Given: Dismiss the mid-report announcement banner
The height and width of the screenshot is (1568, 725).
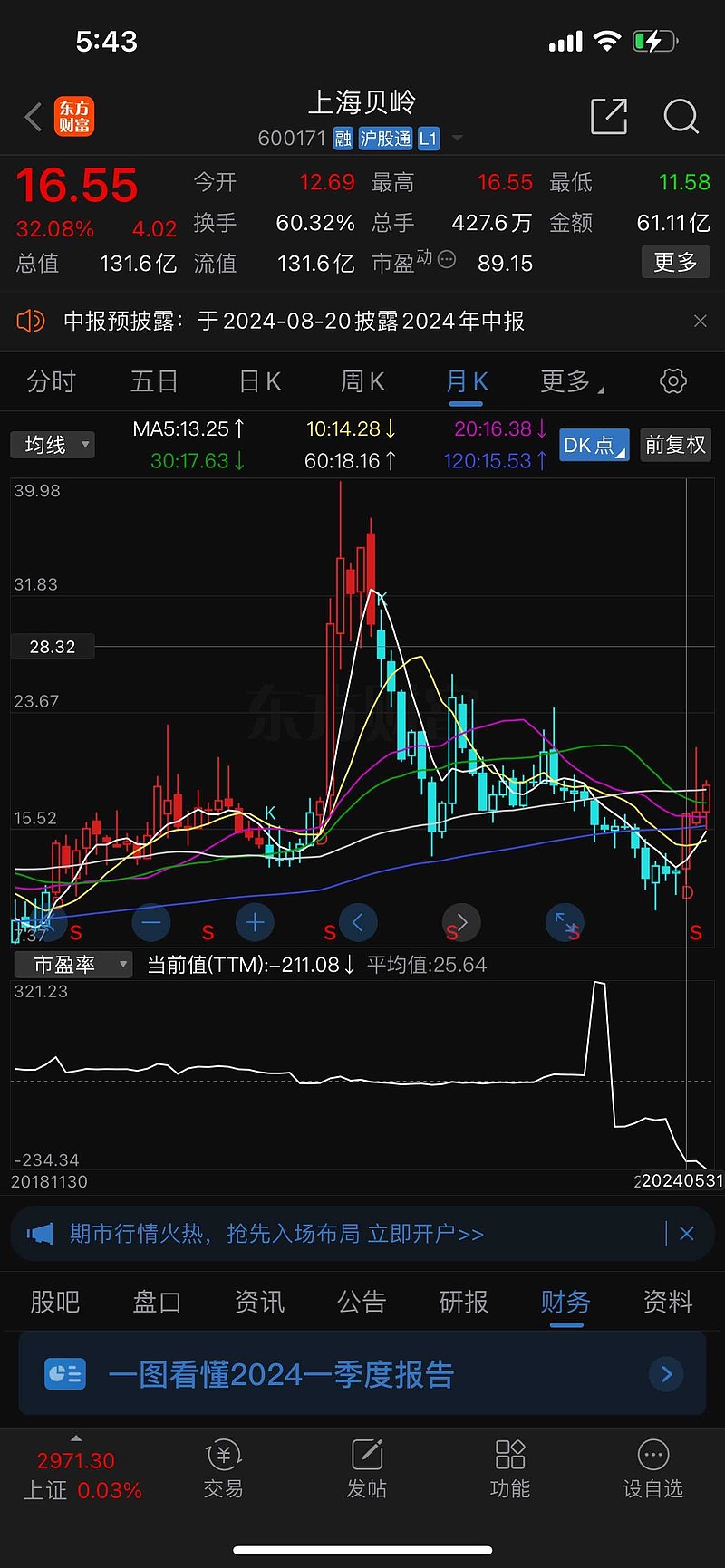Looking at the screenshot, I should click(700, 321).
